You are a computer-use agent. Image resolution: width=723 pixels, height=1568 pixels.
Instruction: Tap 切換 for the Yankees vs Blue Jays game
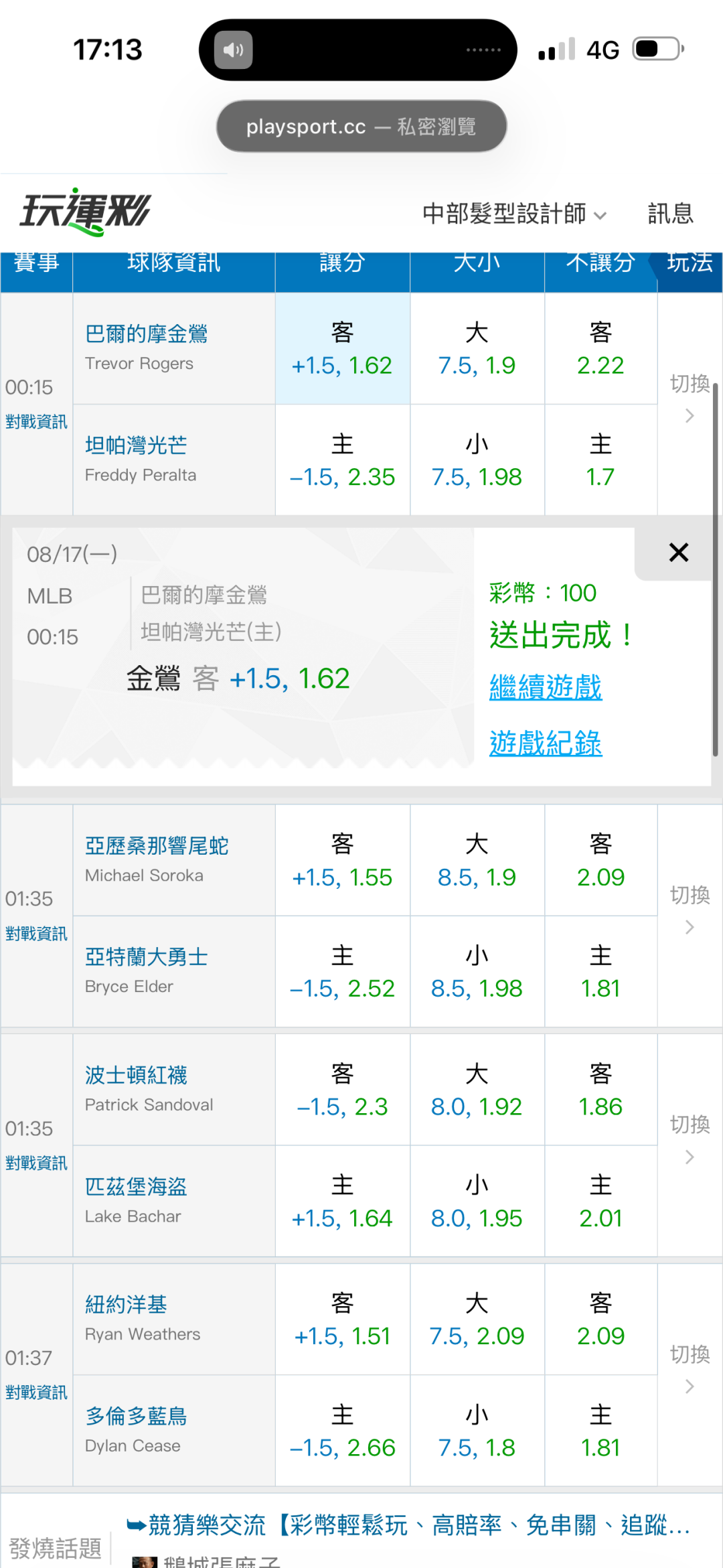(690, 1368)
